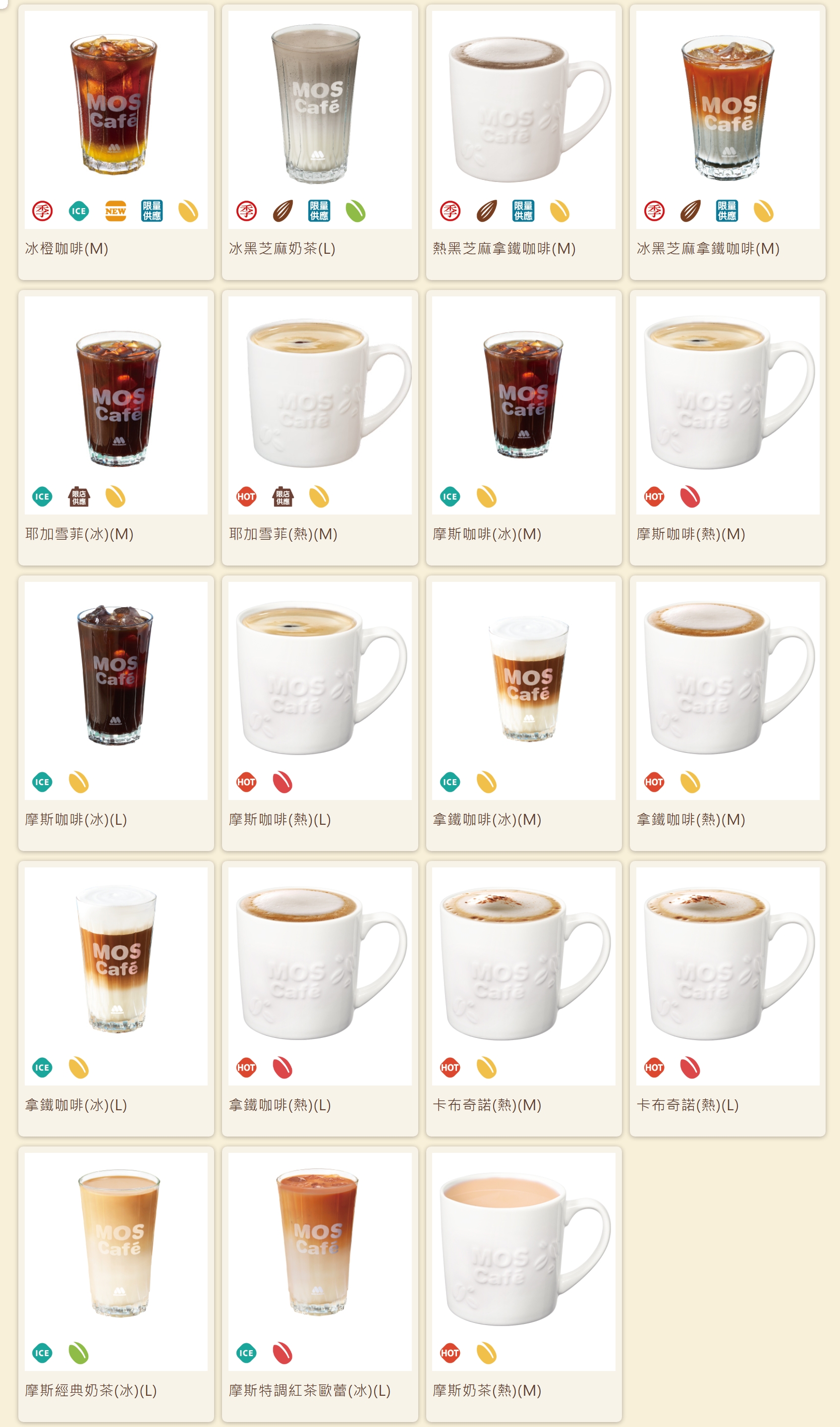Choose the 耶加雪菲(熱)(M) coffee
The height and width of the screenshot is (1427, 840).
tap(320, 428)
